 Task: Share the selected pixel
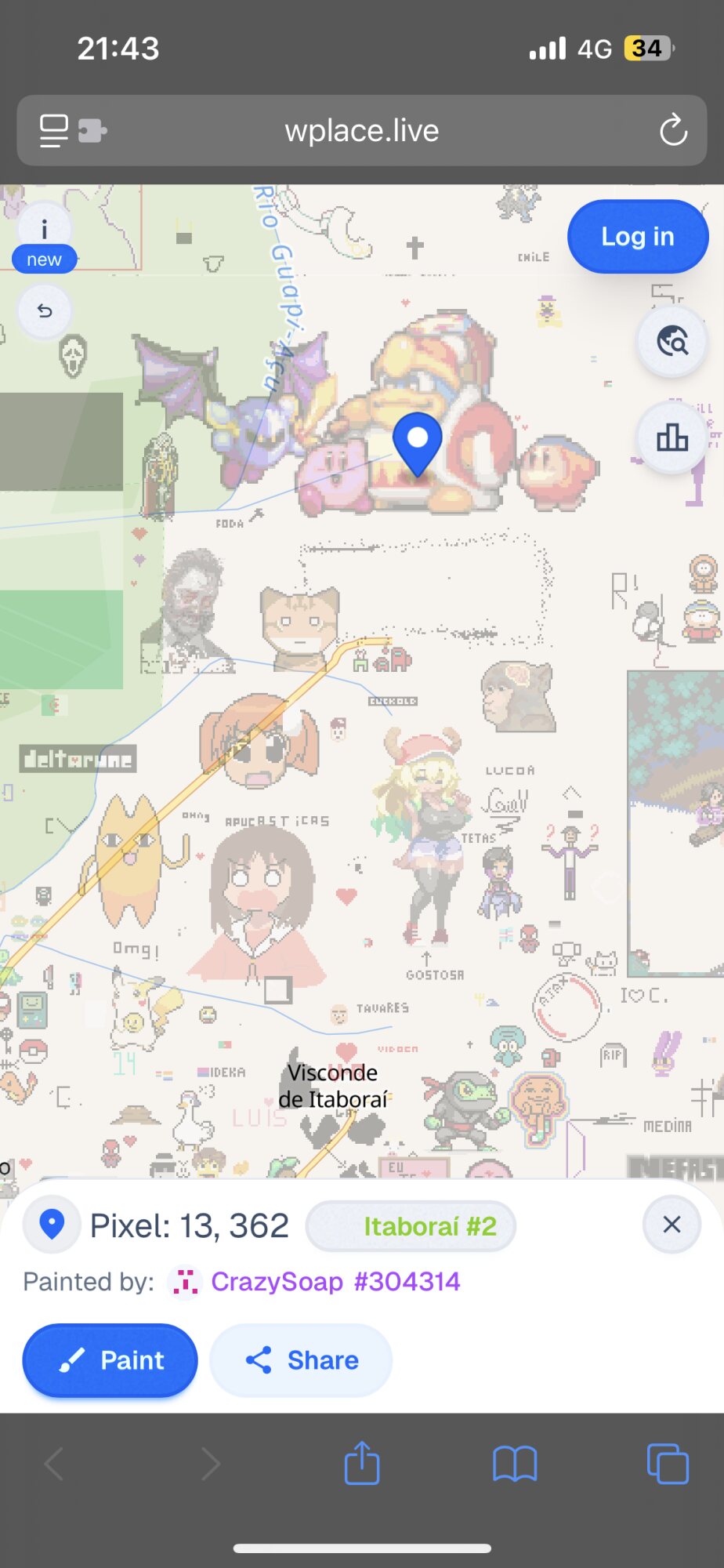[x=301, y=1360]
